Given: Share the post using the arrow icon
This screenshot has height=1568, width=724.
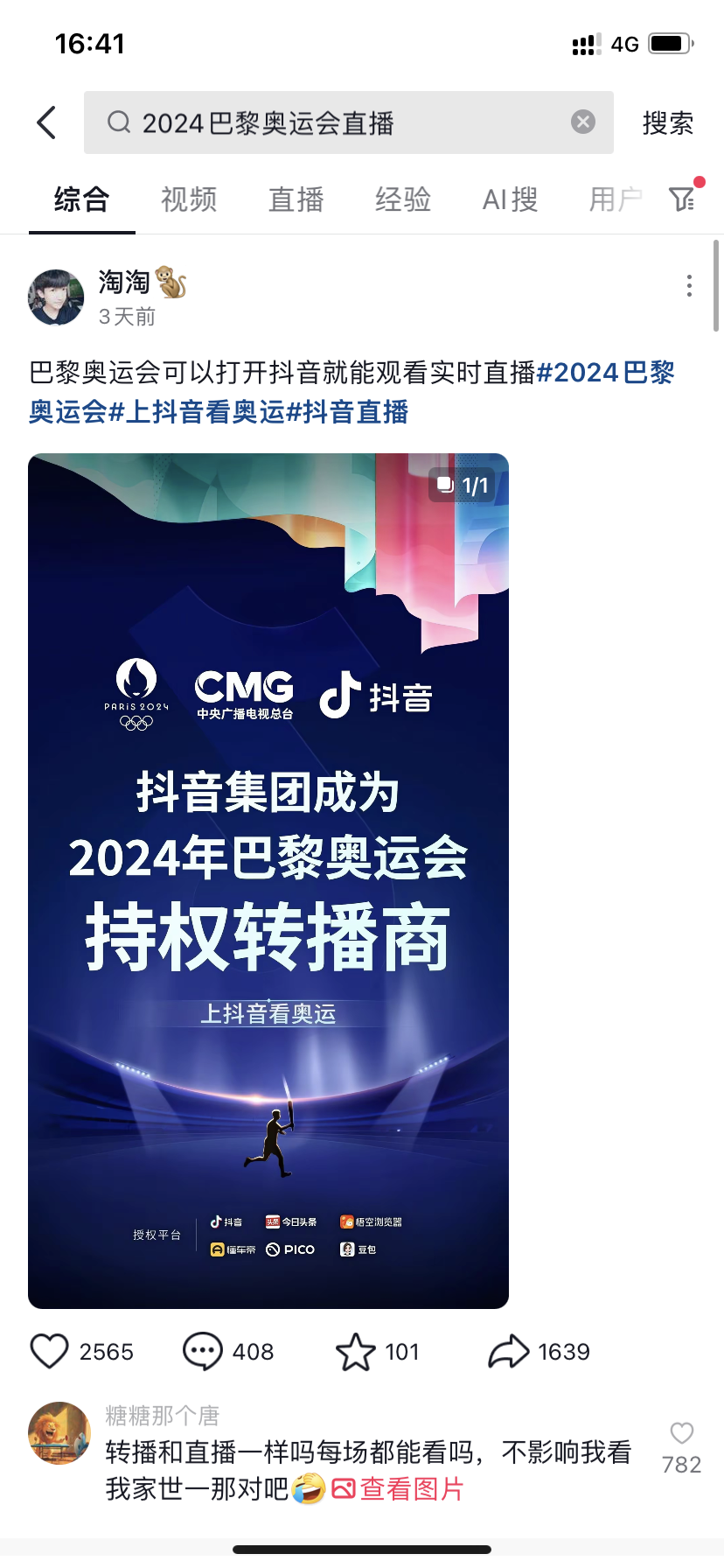Looking at the screenshot, I should pyautogui.click(x=509, y=1352).
